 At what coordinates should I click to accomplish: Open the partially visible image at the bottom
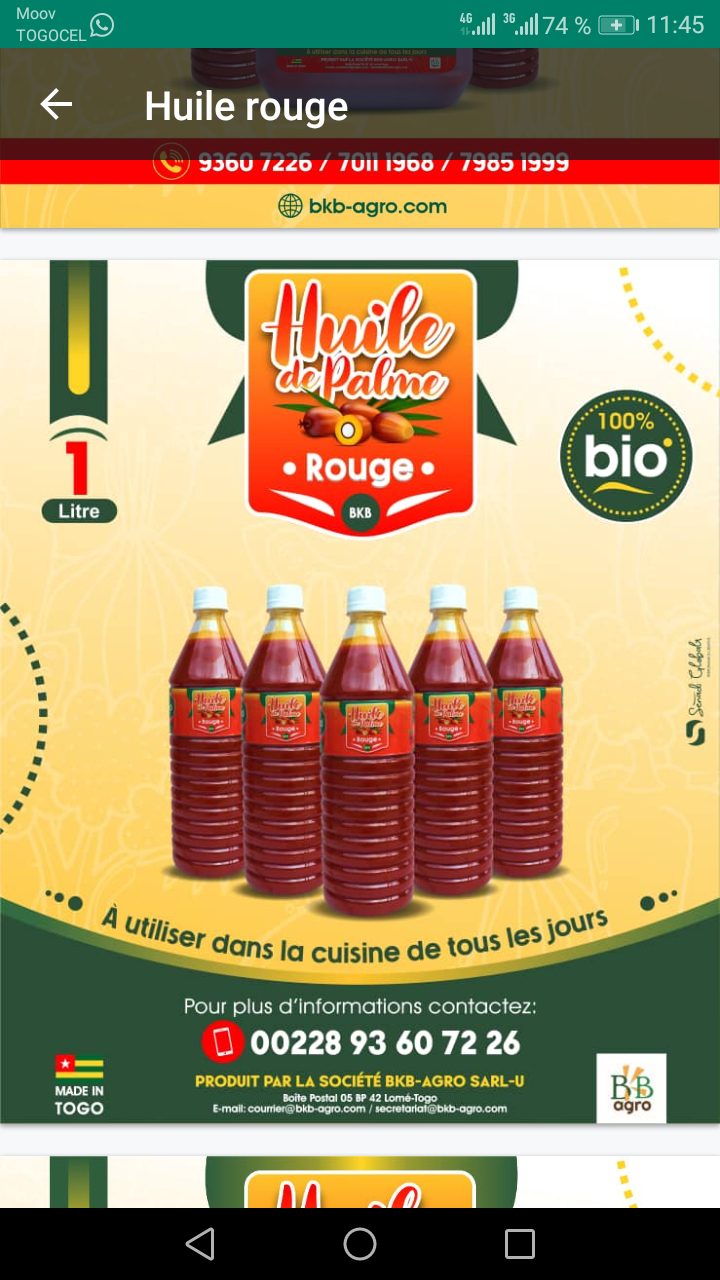[360, 1182]
